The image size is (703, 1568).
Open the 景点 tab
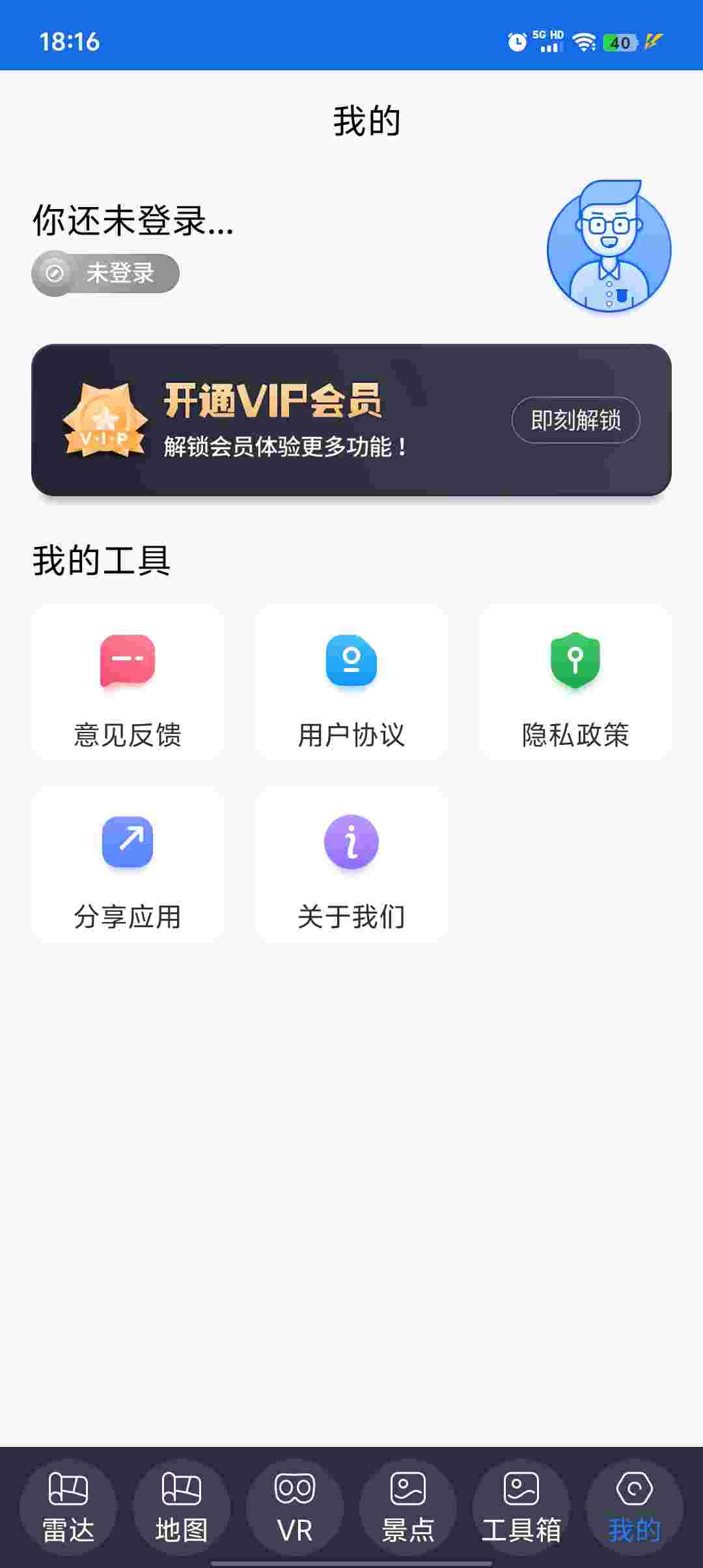pyautogui.click(x=408, y=1507)
